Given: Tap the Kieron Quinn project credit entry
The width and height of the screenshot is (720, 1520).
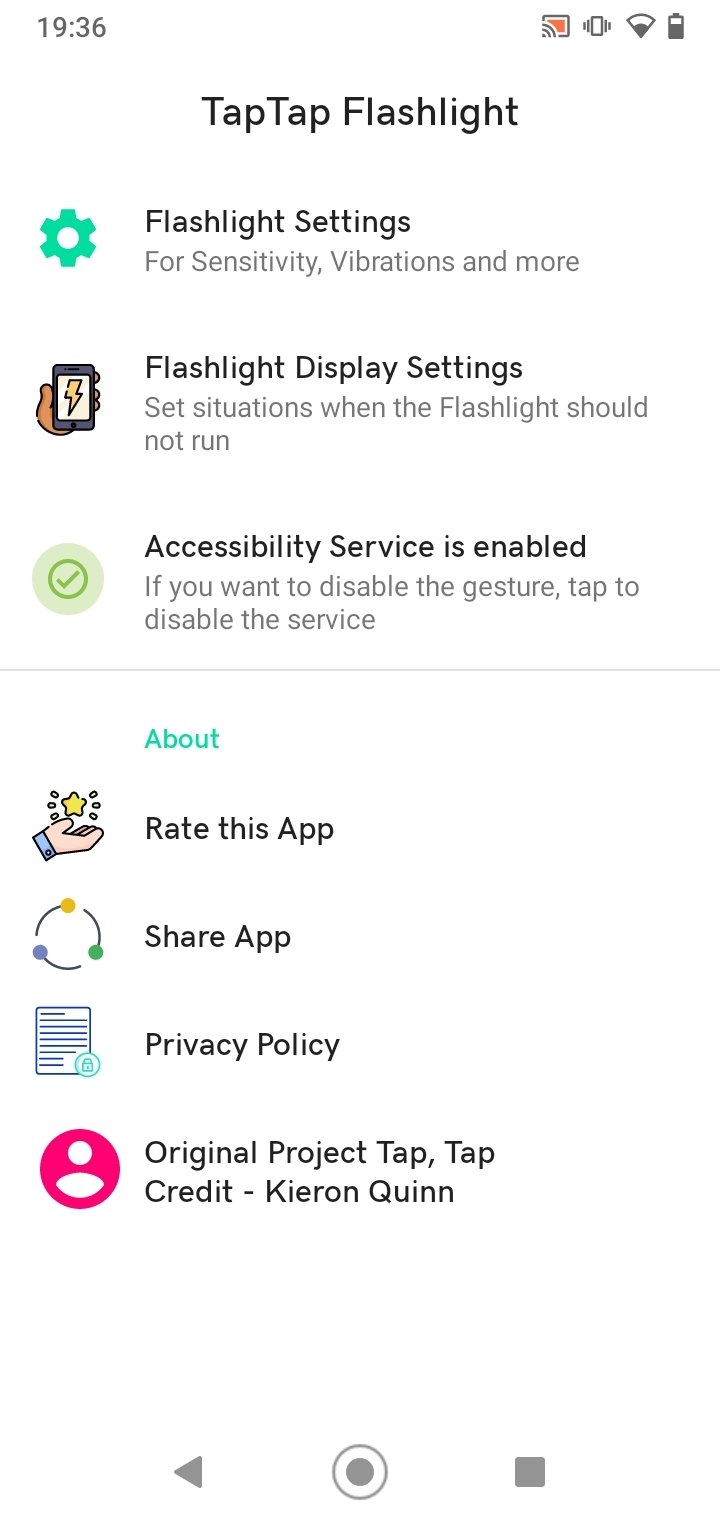Looking at the screenshot, I should [x=320, y=1170].
